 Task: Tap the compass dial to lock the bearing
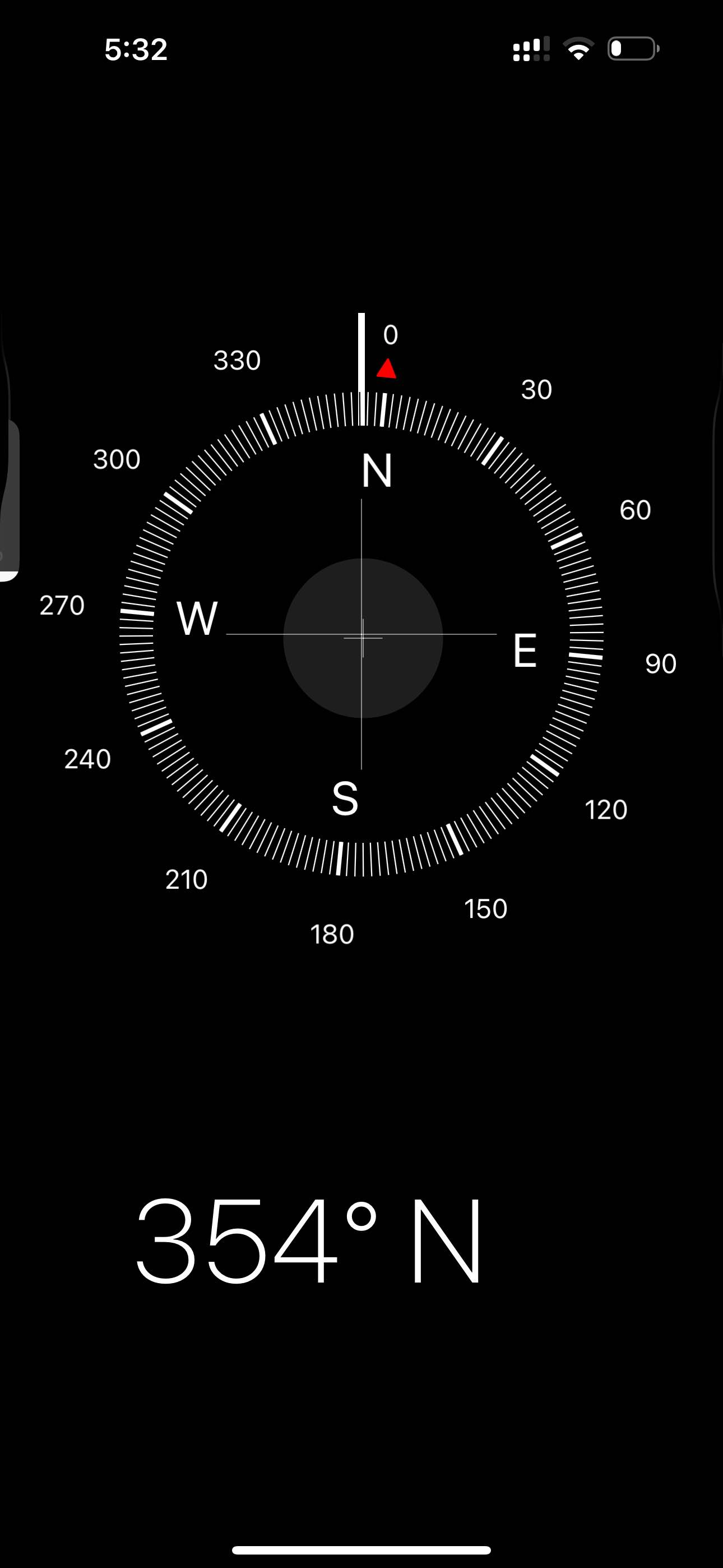[362, 636]
